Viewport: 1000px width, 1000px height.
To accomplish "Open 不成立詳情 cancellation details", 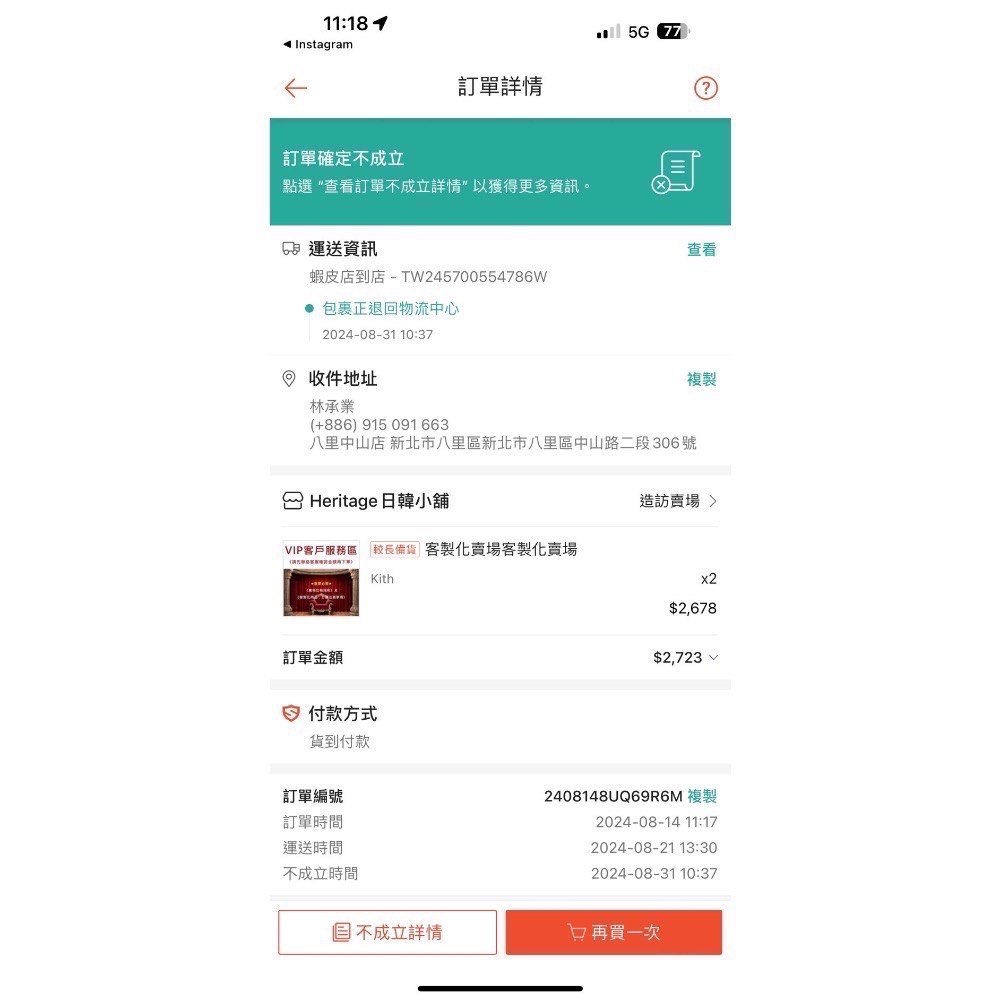I will (387, 933).
